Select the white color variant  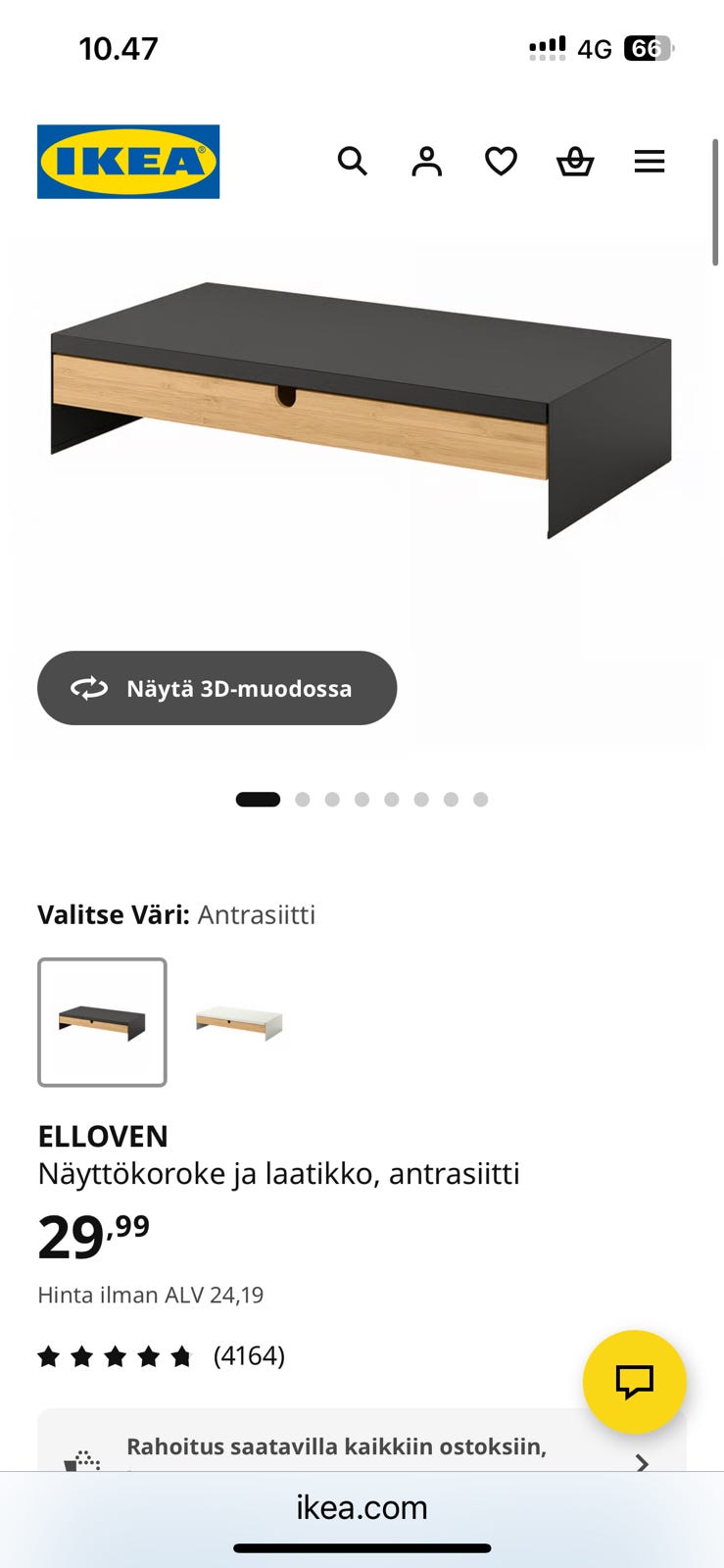[x=238, y=1021]
